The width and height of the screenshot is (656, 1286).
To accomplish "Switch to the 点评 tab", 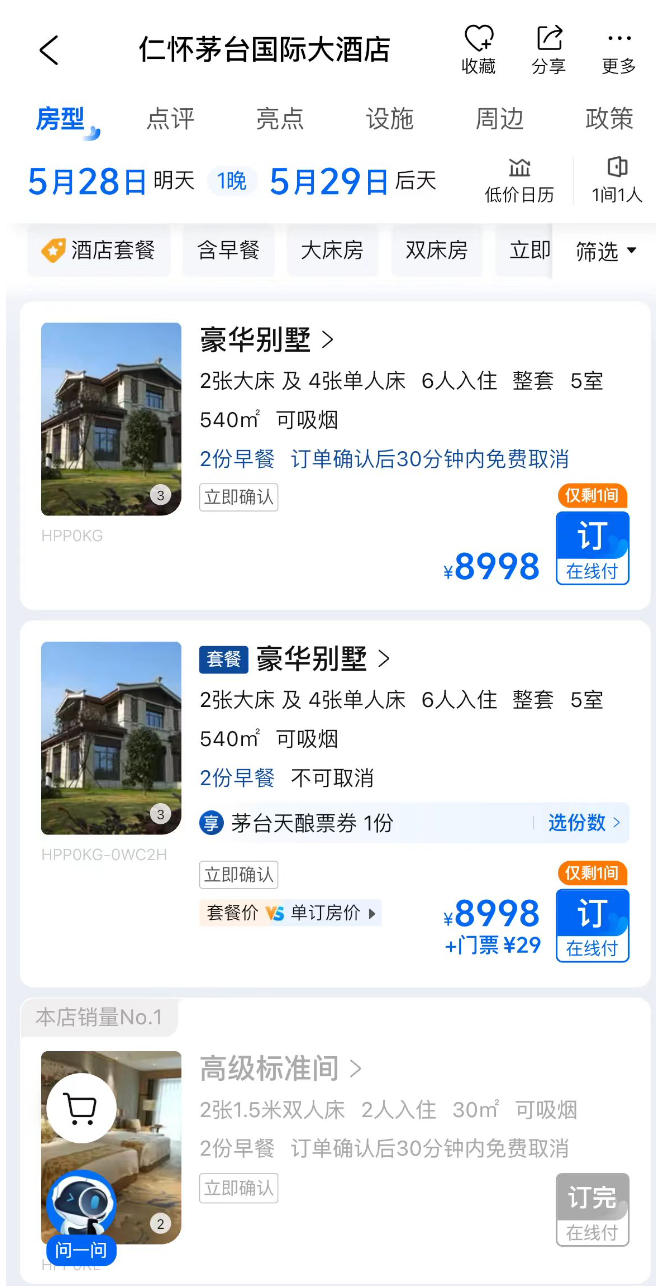I will [x=170, y=118].
